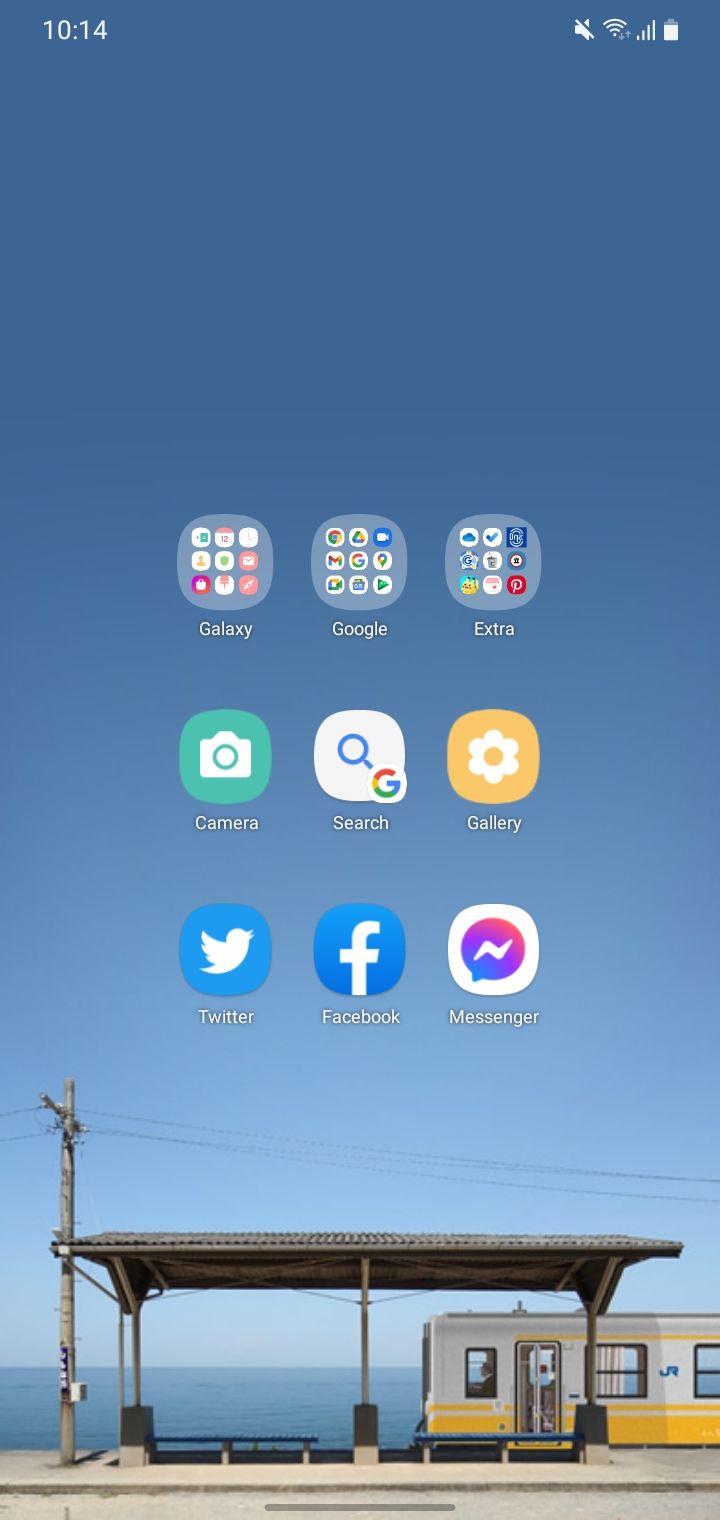Open Google Maps from the Google folder preview
The width and height of the screenshot is (720, 1520).
pos(383,560)
